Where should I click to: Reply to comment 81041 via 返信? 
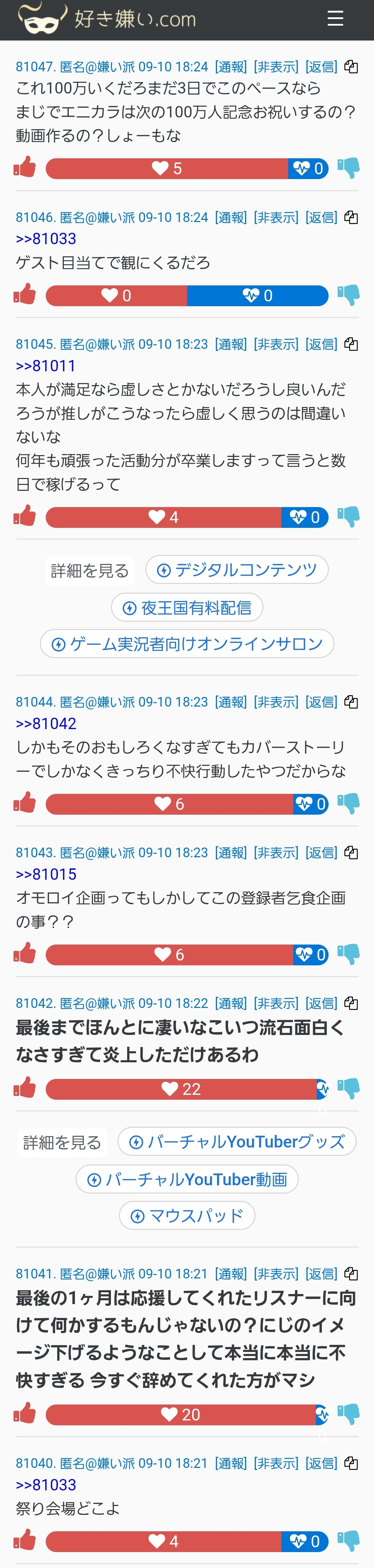tap(321, 1273)
